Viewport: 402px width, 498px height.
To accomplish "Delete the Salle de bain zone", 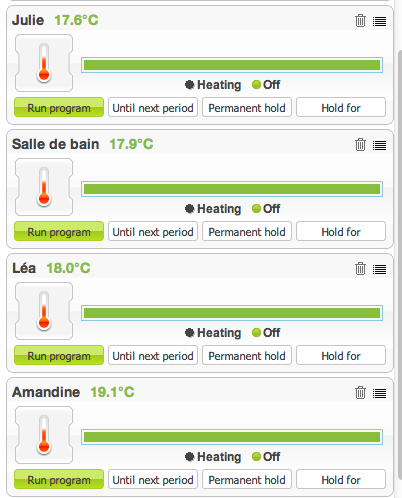I will click(360, 145).
